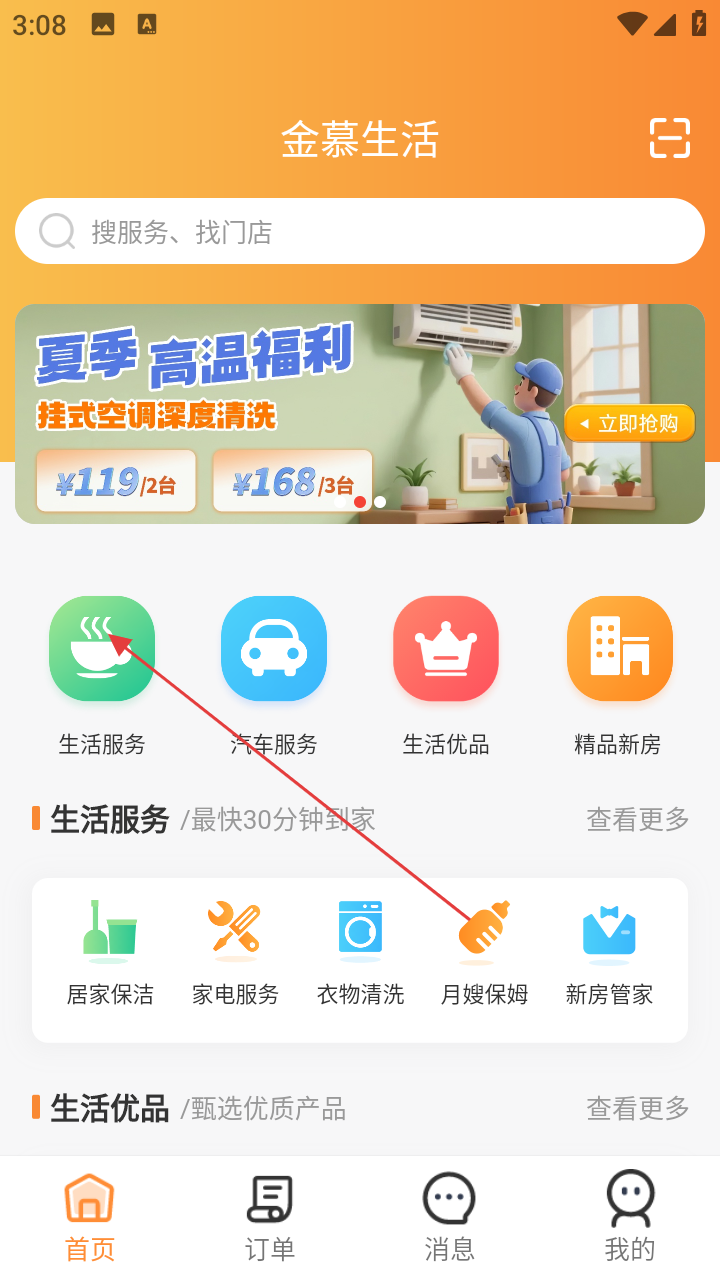Go to the 消息 tab
The image size is (720, 1280).
[x=450, y=1218]
